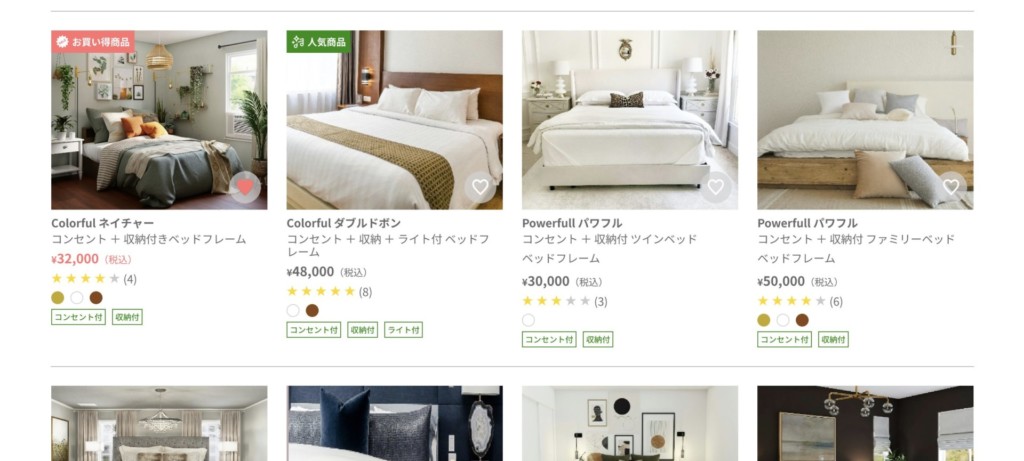Open the Colorful ダブルドボン product photo

point(394,120)
